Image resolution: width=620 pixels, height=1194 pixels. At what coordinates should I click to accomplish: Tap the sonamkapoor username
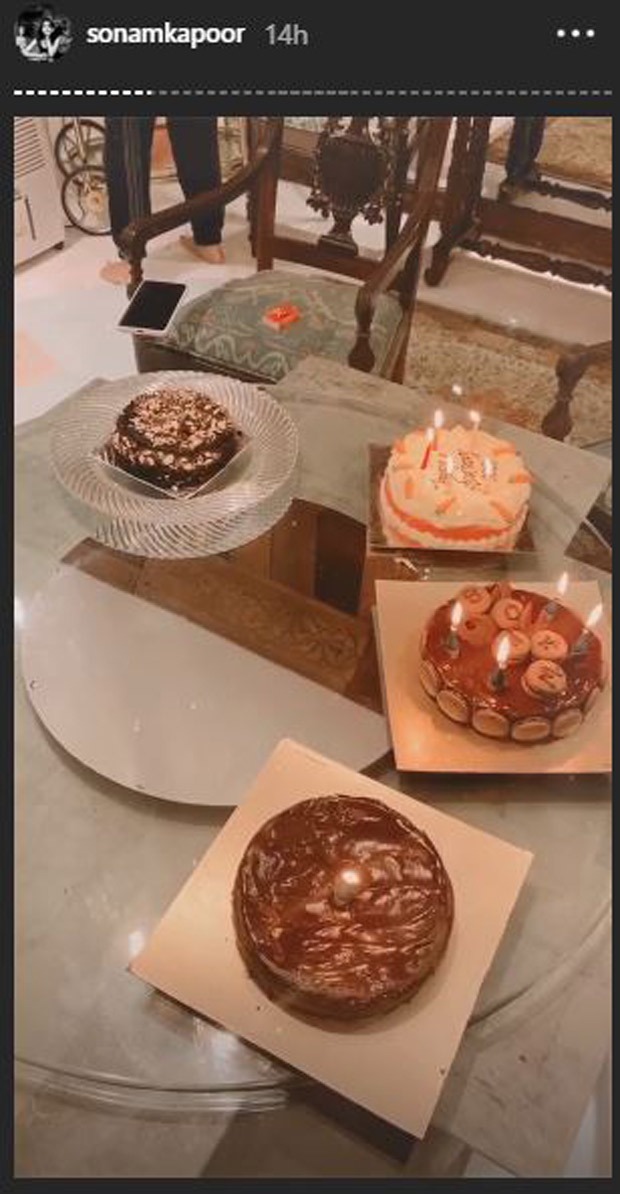click(165, 34)
